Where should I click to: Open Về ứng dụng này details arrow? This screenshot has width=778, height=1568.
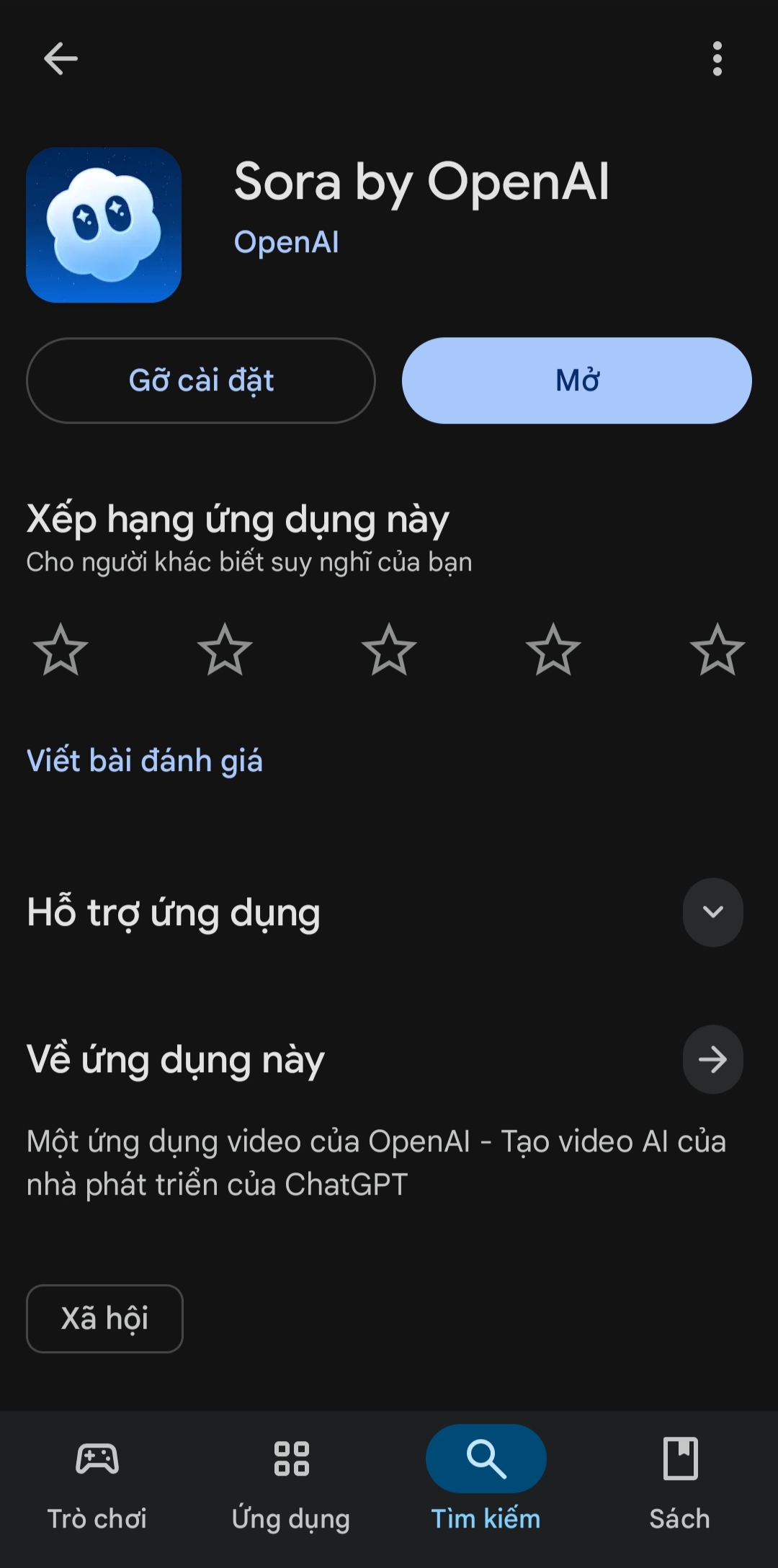click(712, 1059)
